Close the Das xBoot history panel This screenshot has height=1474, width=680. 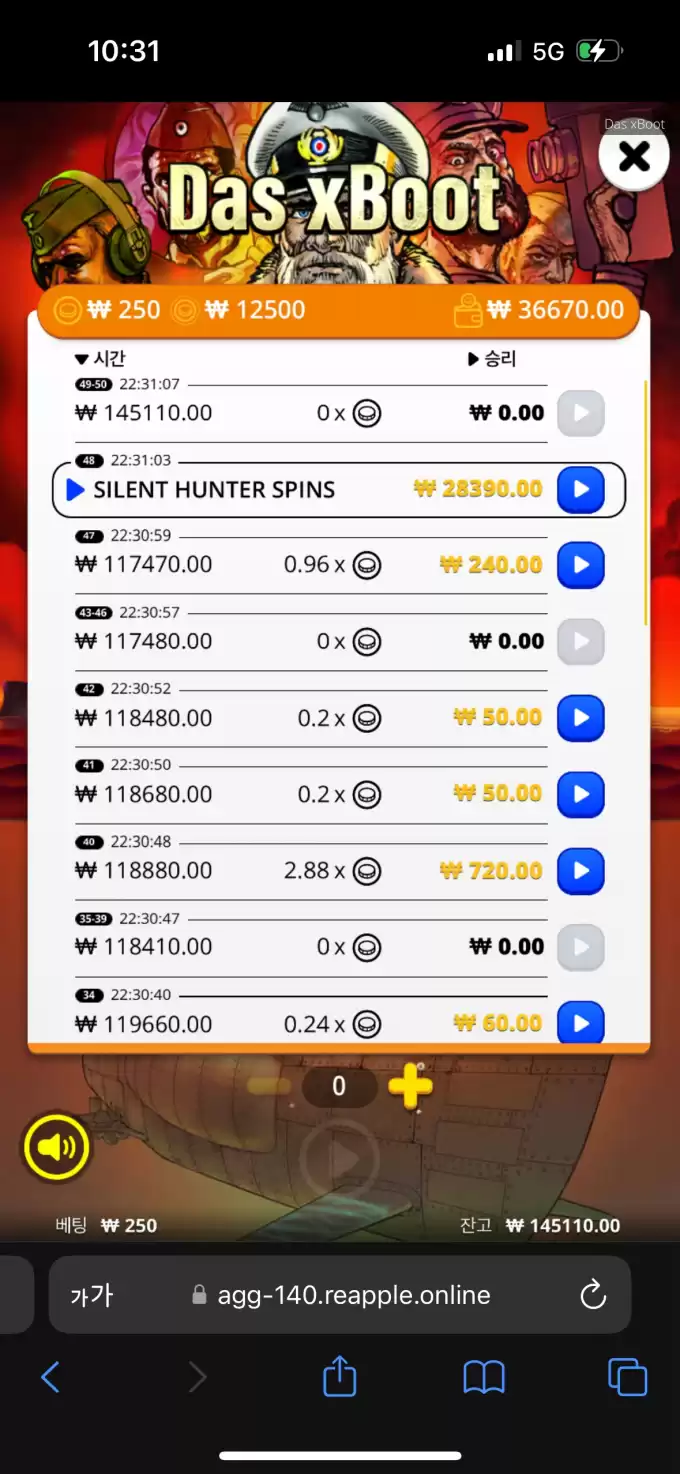click(634, 157)
